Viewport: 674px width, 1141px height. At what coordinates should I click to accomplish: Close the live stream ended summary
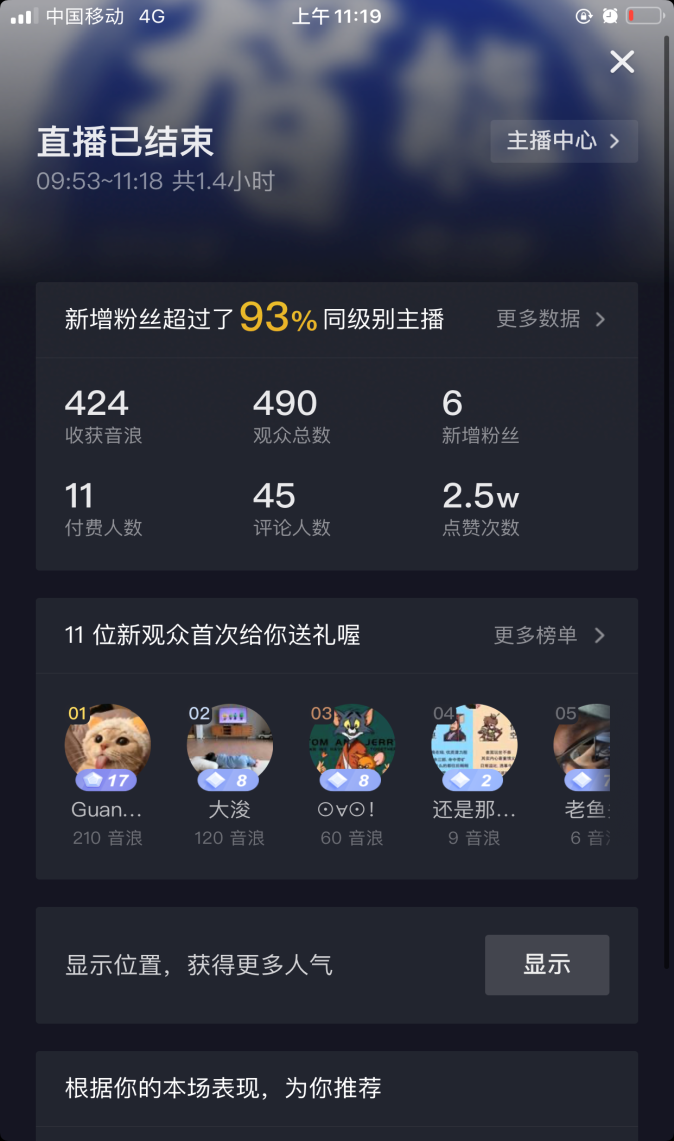622,62
